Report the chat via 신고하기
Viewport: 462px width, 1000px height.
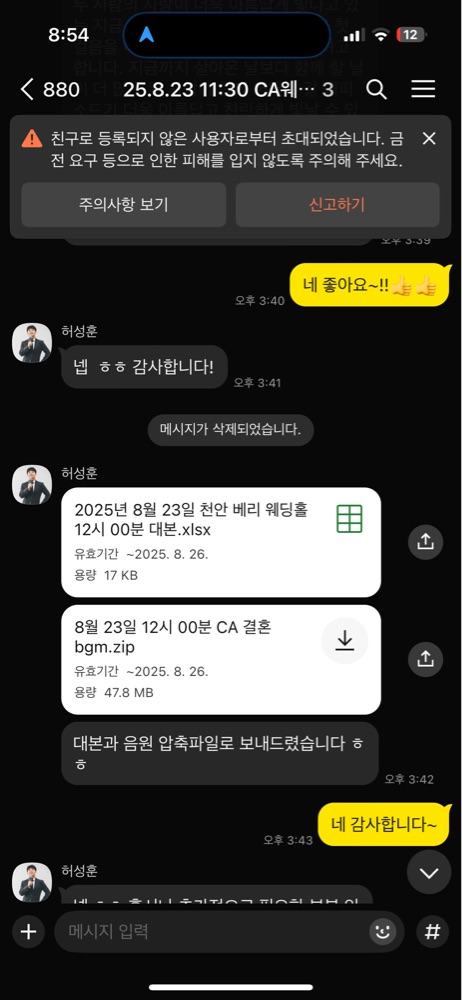tap(338, 205)
